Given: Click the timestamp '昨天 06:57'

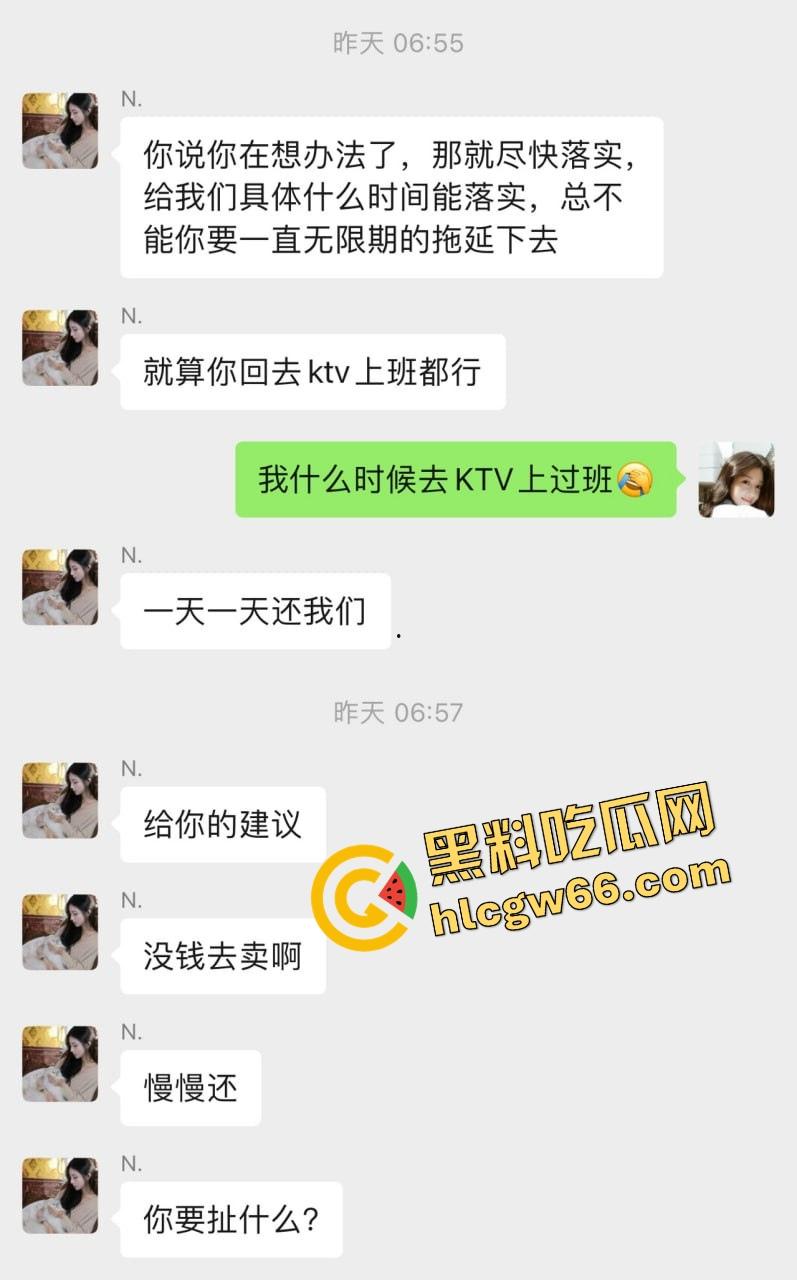Looking at the screenshot, I should (x=398, y=713).
